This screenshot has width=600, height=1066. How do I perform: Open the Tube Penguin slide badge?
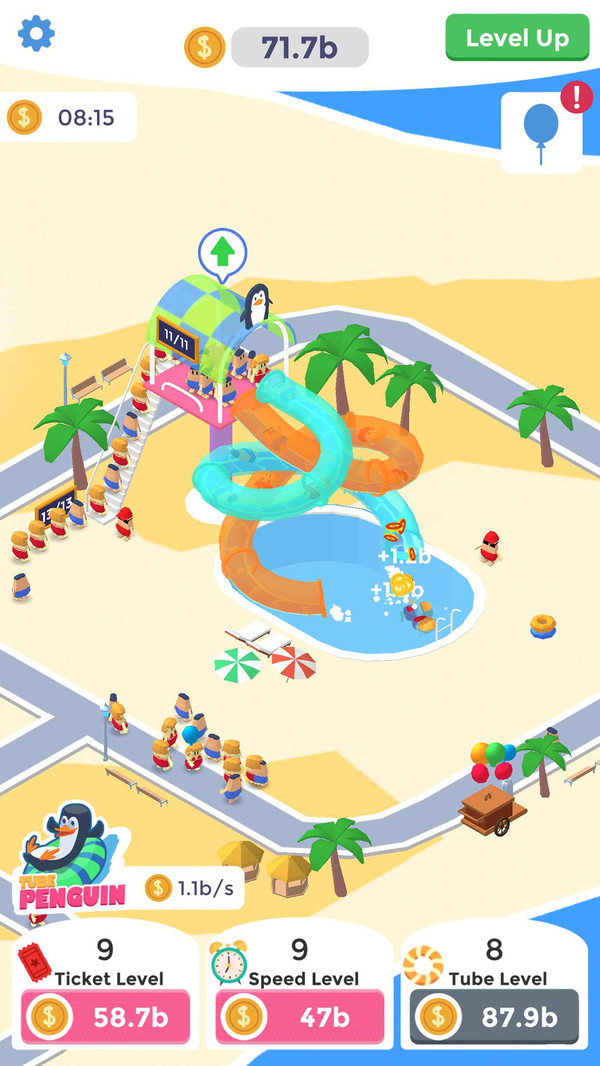73,858
